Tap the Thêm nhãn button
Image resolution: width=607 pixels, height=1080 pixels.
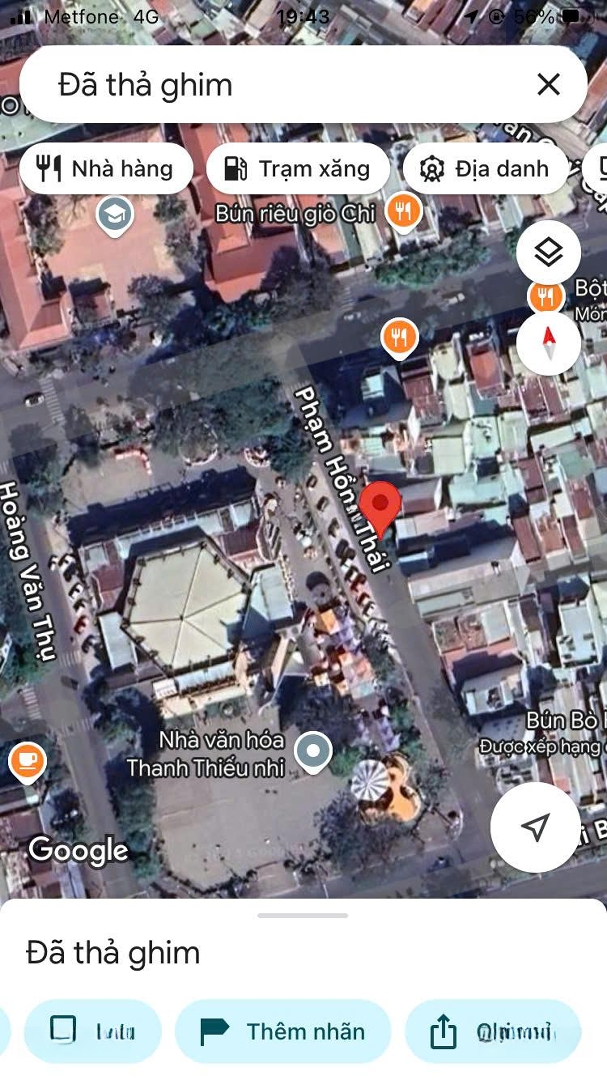pos(283,1031)
